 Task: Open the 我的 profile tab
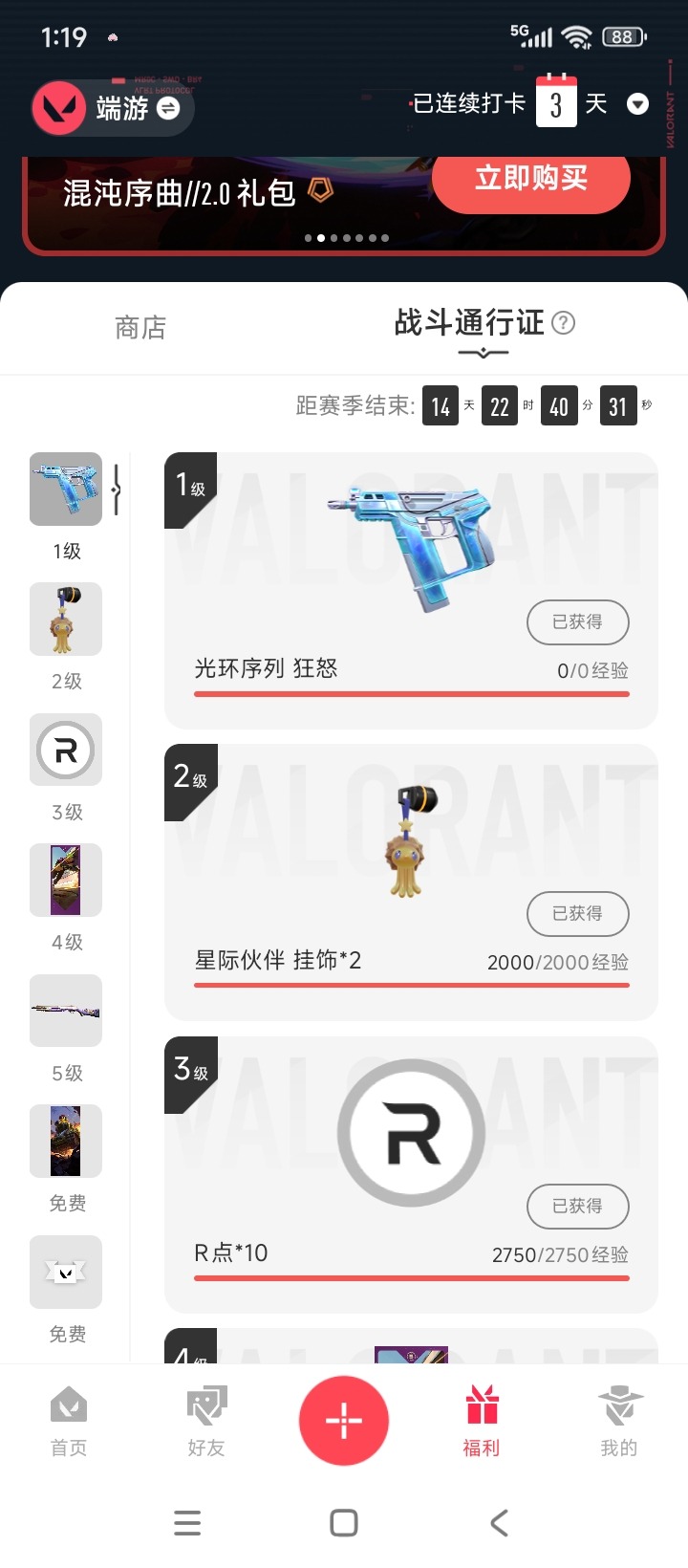click(x=619, y=1421)
